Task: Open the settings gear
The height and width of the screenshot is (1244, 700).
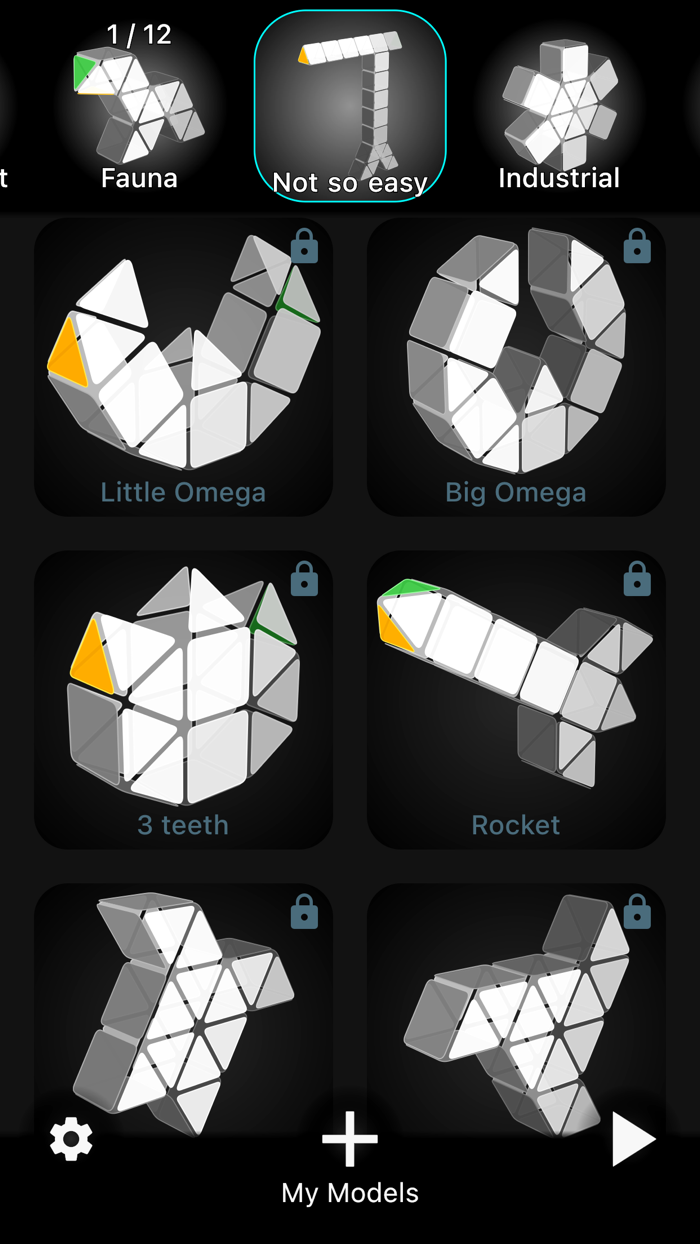Action: [71, 1139]
